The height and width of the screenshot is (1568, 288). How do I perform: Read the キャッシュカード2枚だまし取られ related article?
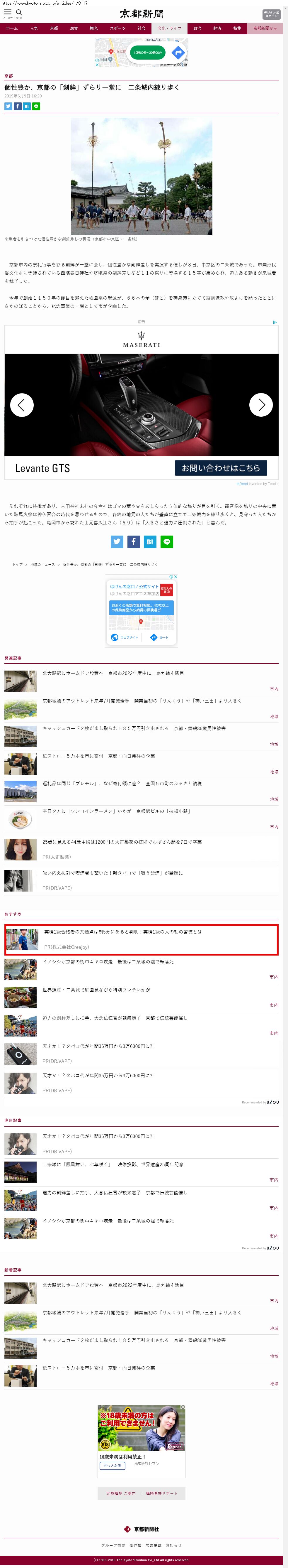tap(134, 728)
